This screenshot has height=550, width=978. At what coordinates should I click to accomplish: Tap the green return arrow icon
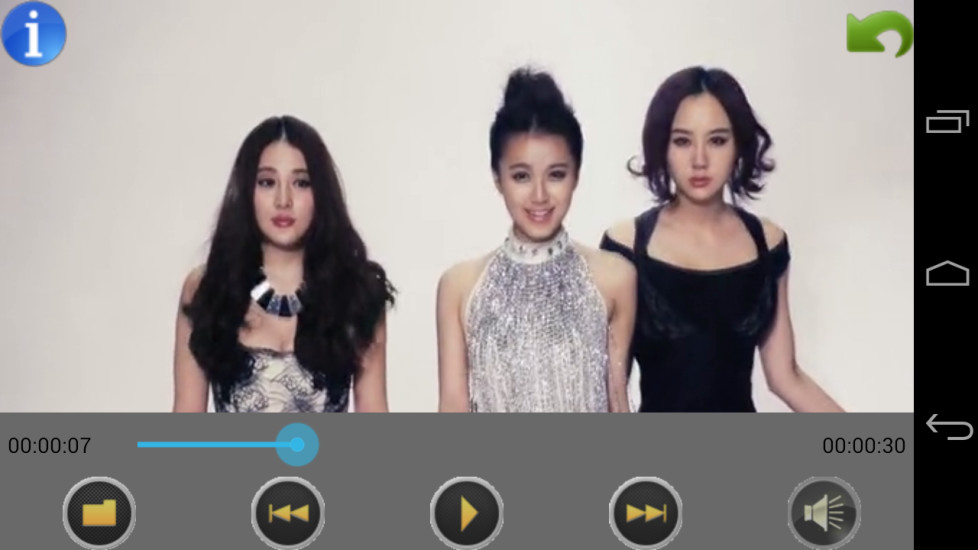(879, 34)
